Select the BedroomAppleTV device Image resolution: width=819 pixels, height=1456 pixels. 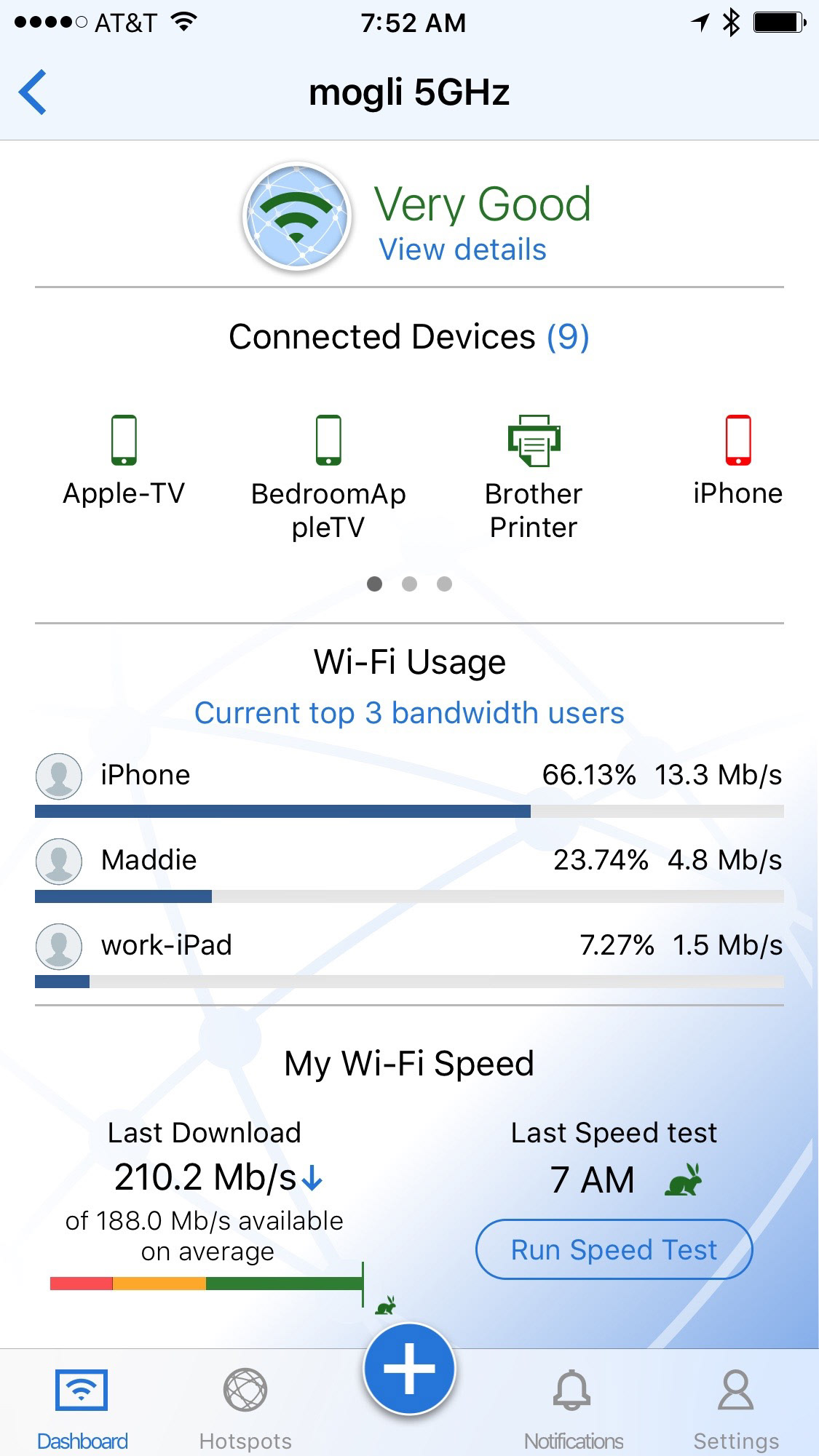click(328, 477)
